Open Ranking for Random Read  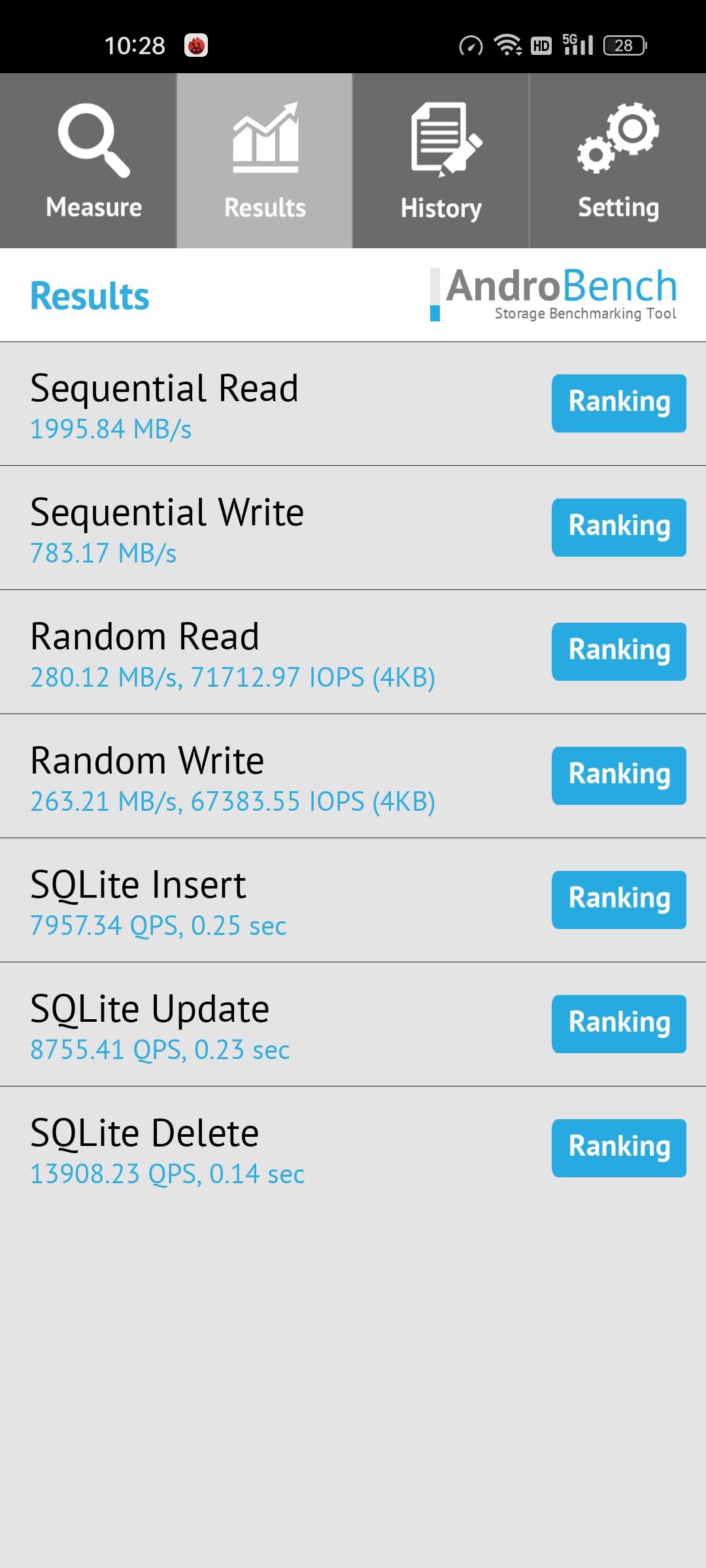[x=618, y=651]
